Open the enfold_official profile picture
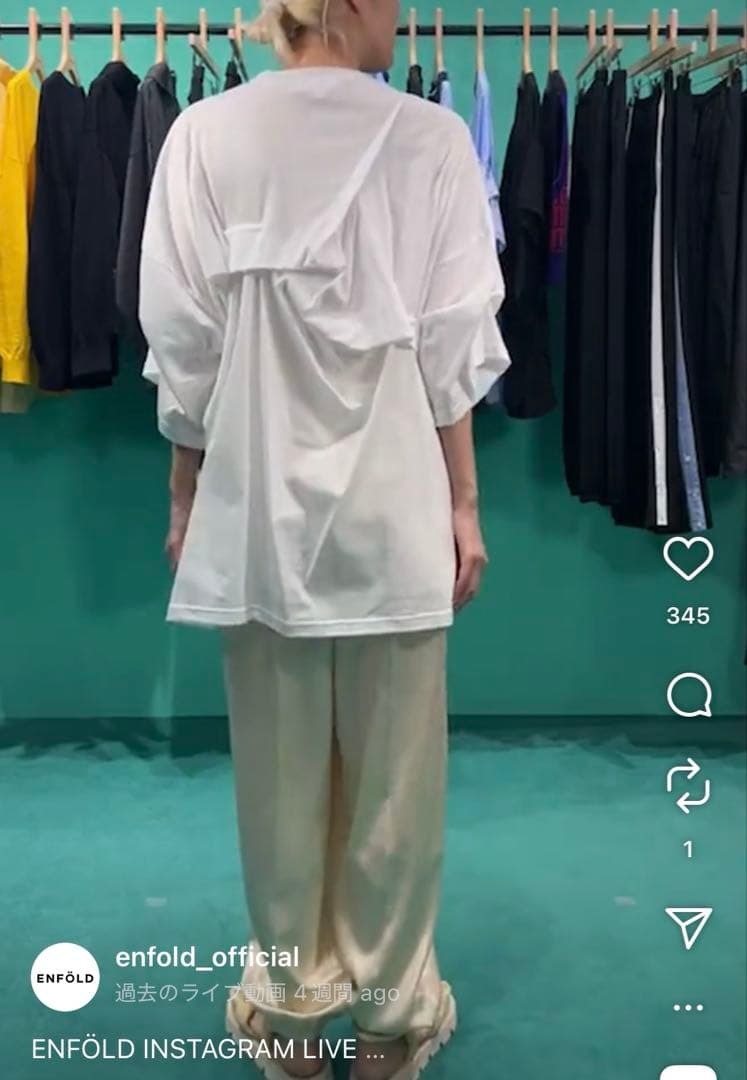Image resolution: width=747 pixels, height=1080 pixels. [x=65, y=977]
